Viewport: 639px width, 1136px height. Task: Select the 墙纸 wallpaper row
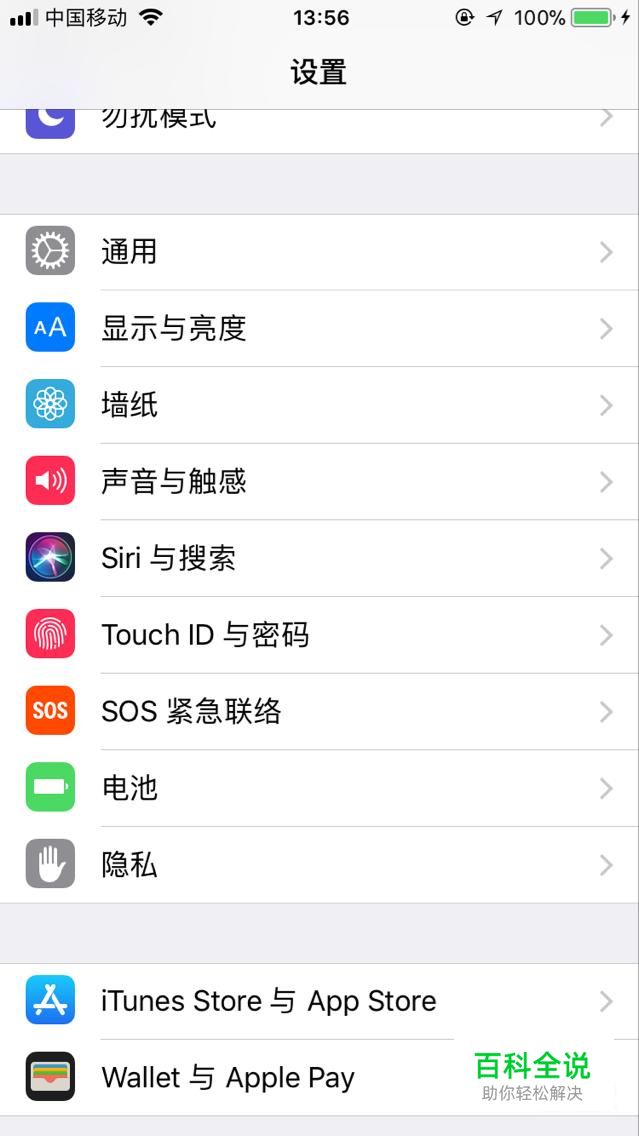[320, 405]
